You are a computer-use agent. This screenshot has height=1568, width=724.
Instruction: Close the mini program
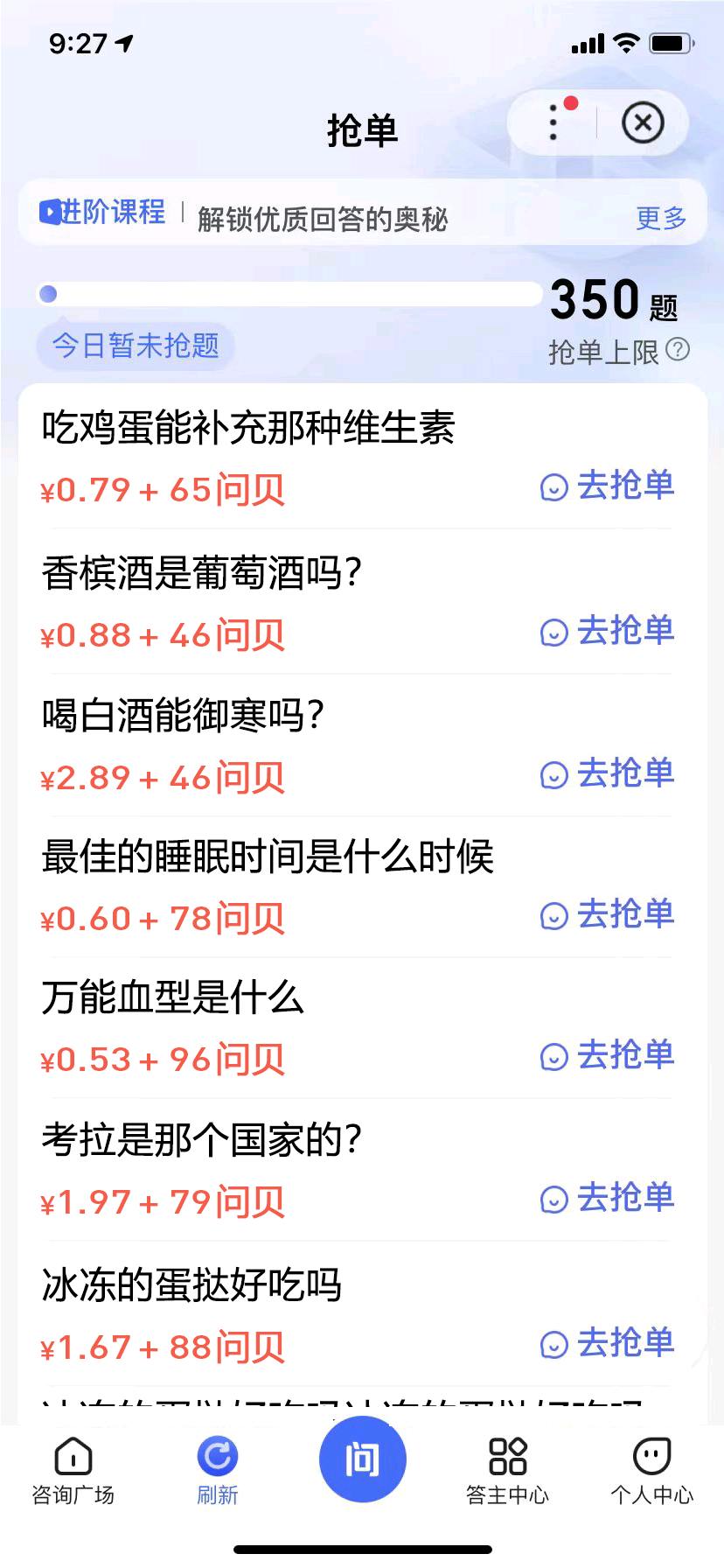click(643, 122)
